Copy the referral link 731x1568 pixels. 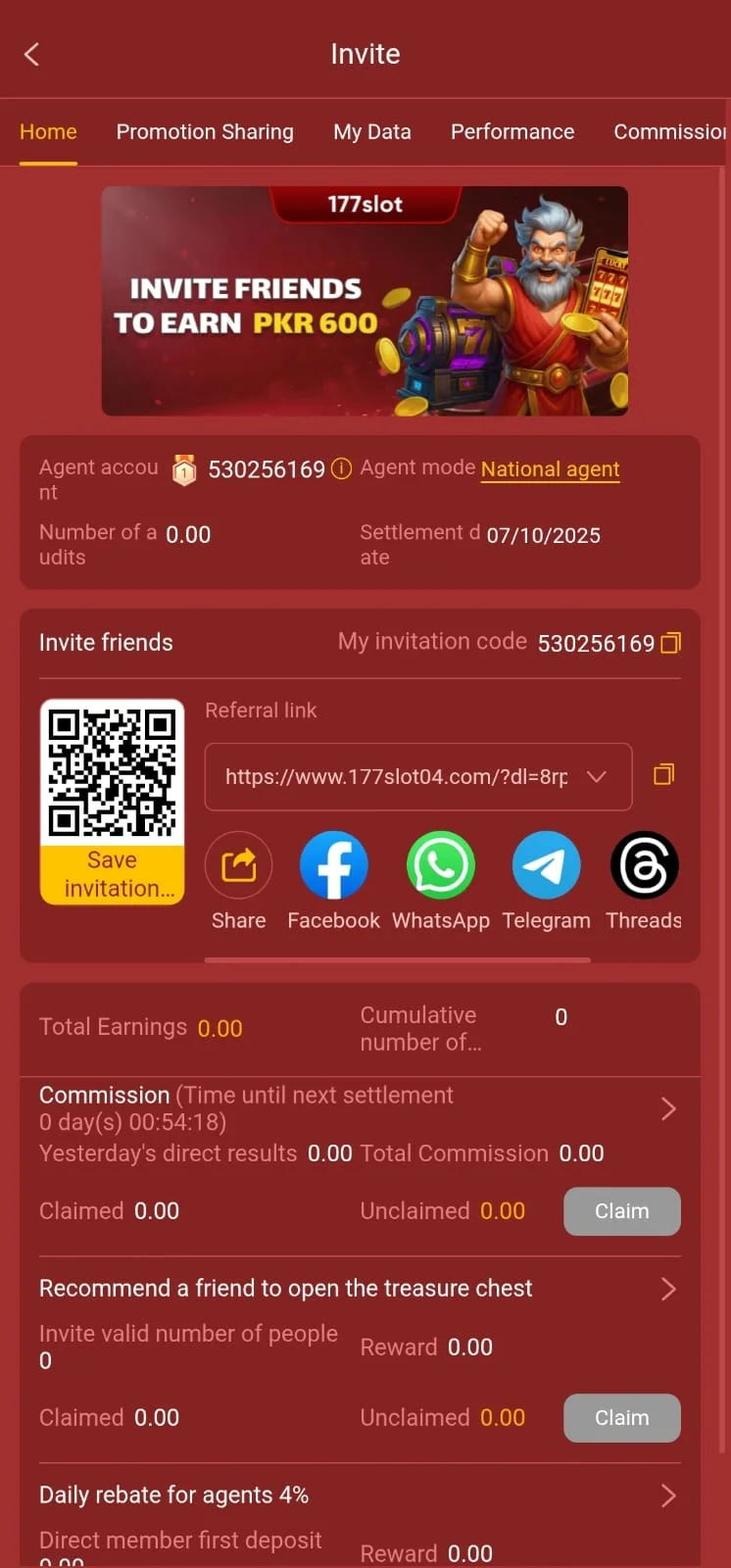tap(663, 775)
